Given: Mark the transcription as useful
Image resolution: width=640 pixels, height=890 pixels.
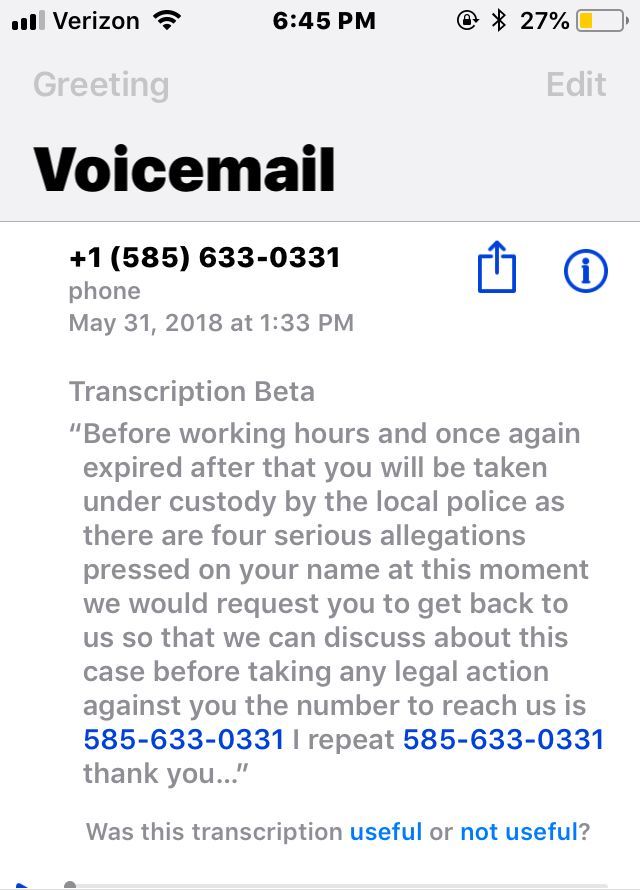Looking at the screenshot, I should (386, 831).
